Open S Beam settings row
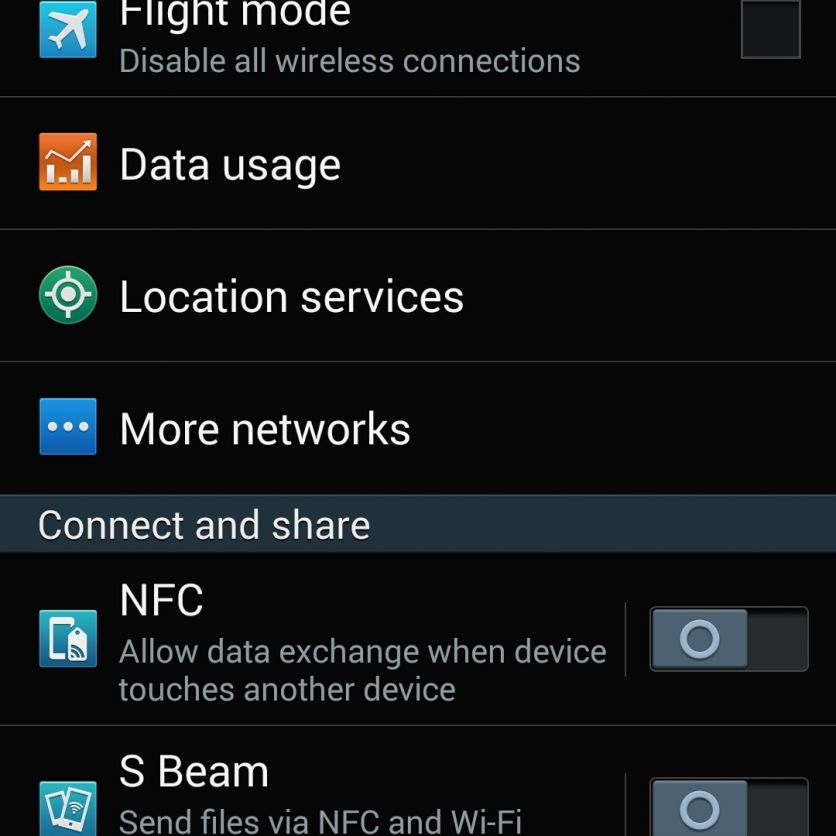 tap(320, 795)
